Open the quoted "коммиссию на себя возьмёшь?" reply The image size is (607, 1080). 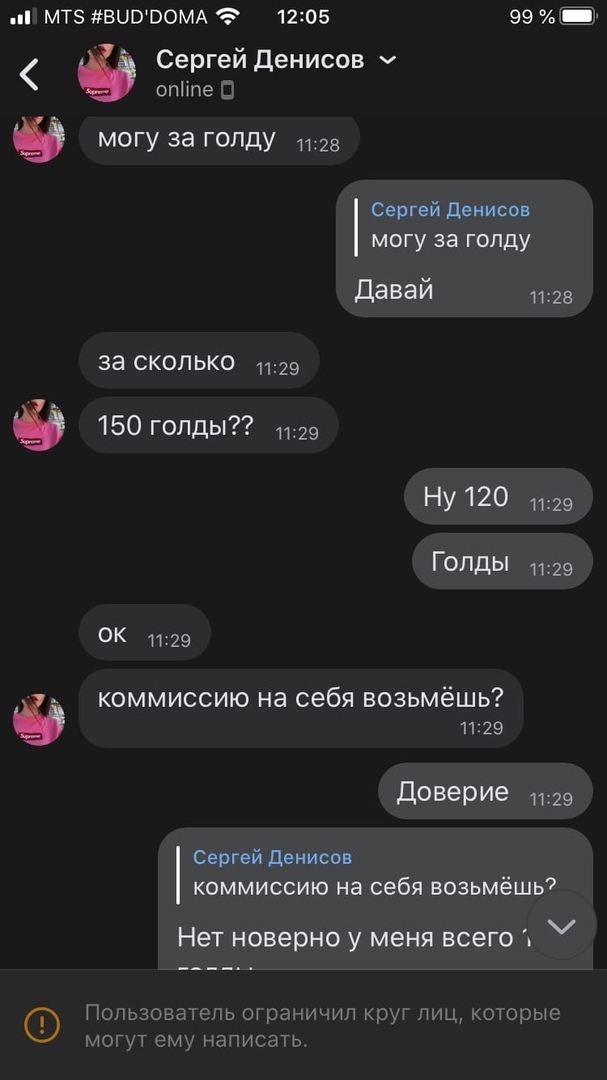372,873
